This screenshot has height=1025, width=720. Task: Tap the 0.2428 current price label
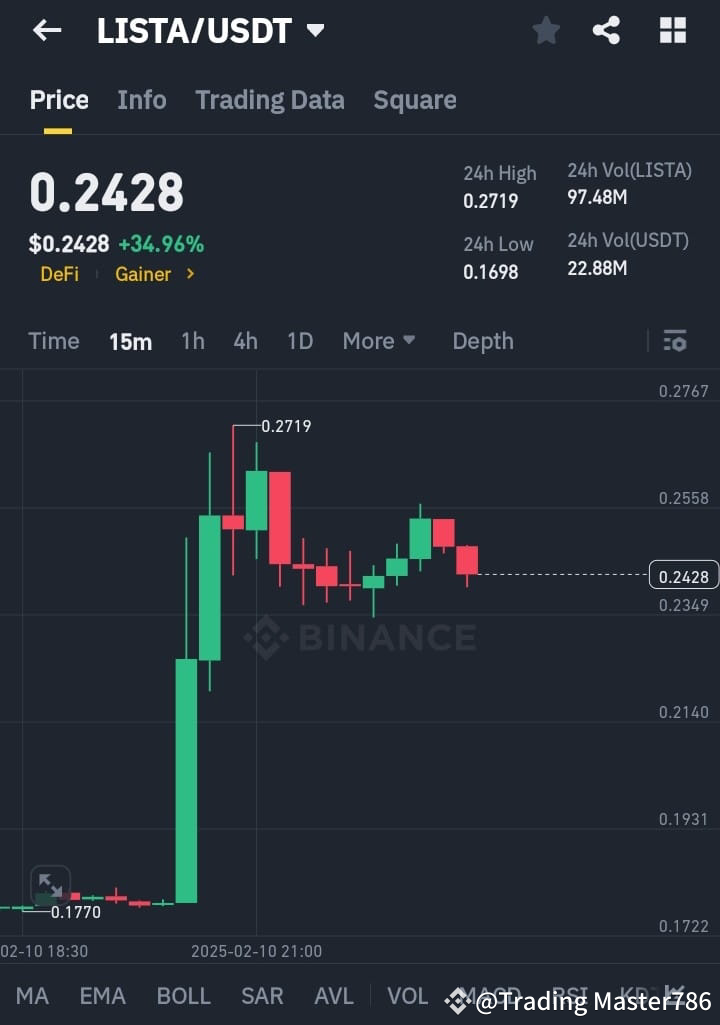coord(683,575)
